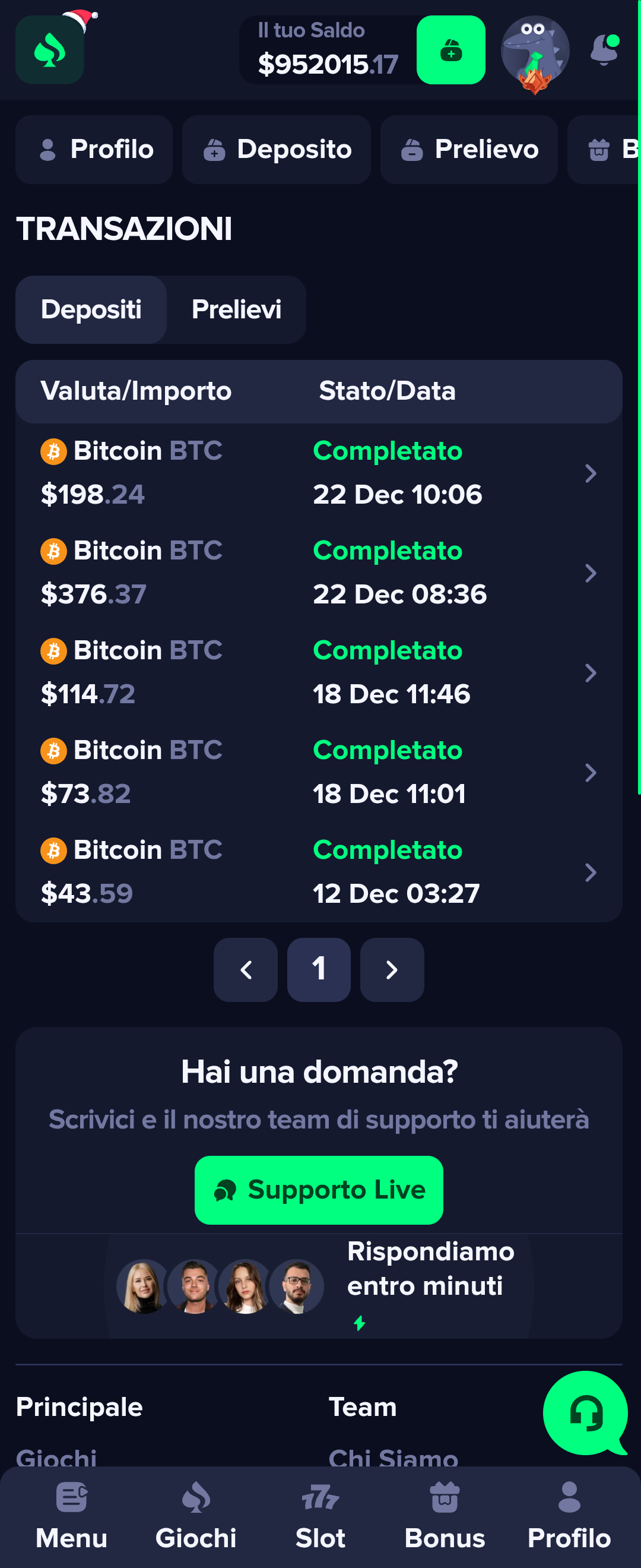Go to home via the spade logo
Screen dimensions: 641x1568
[50, 50]
